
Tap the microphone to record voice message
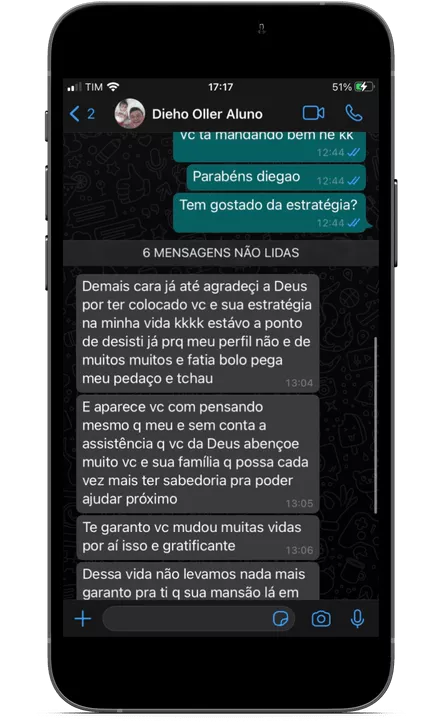pos(357,619)
